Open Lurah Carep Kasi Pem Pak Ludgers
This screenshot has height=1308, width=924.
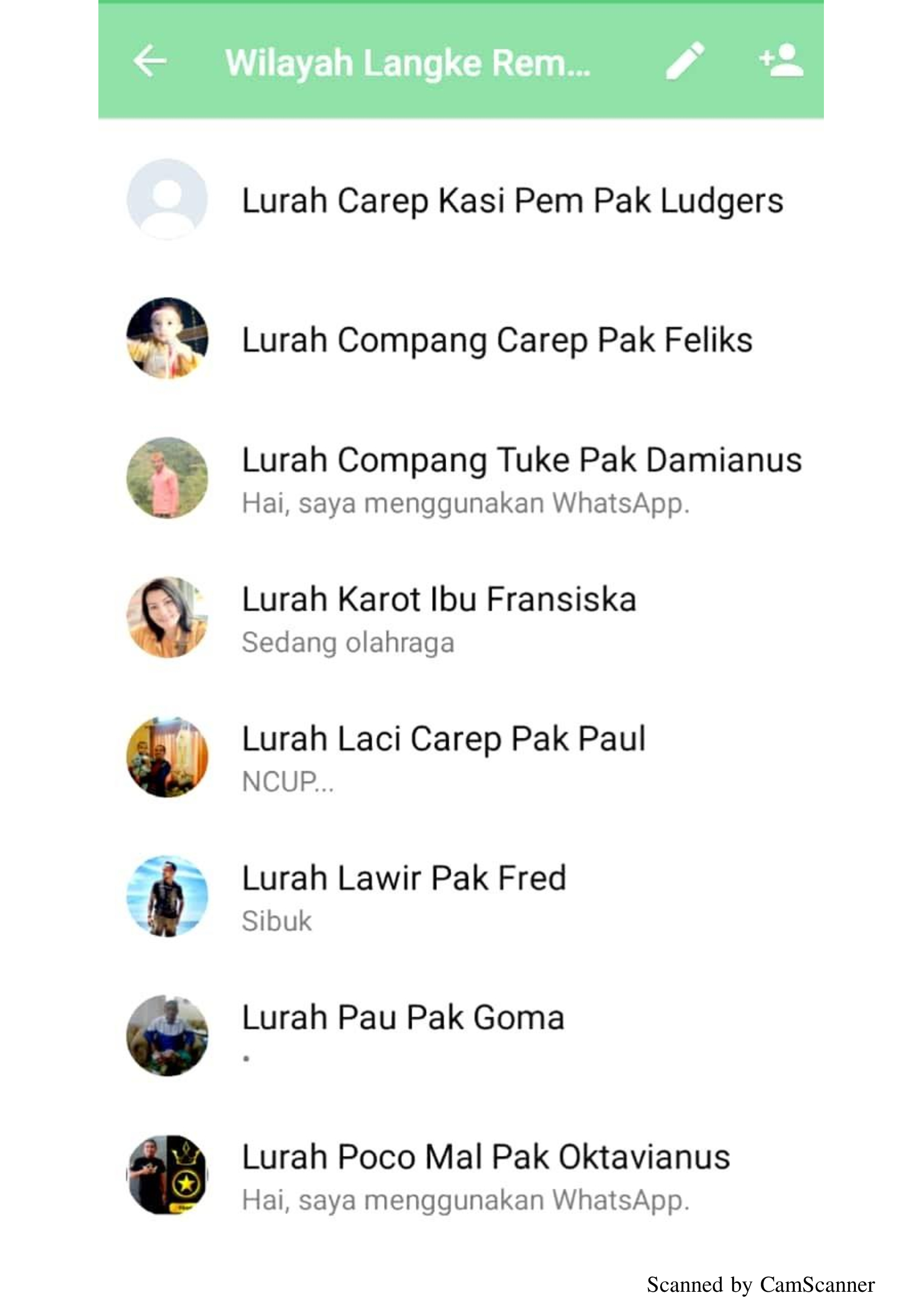511,201
